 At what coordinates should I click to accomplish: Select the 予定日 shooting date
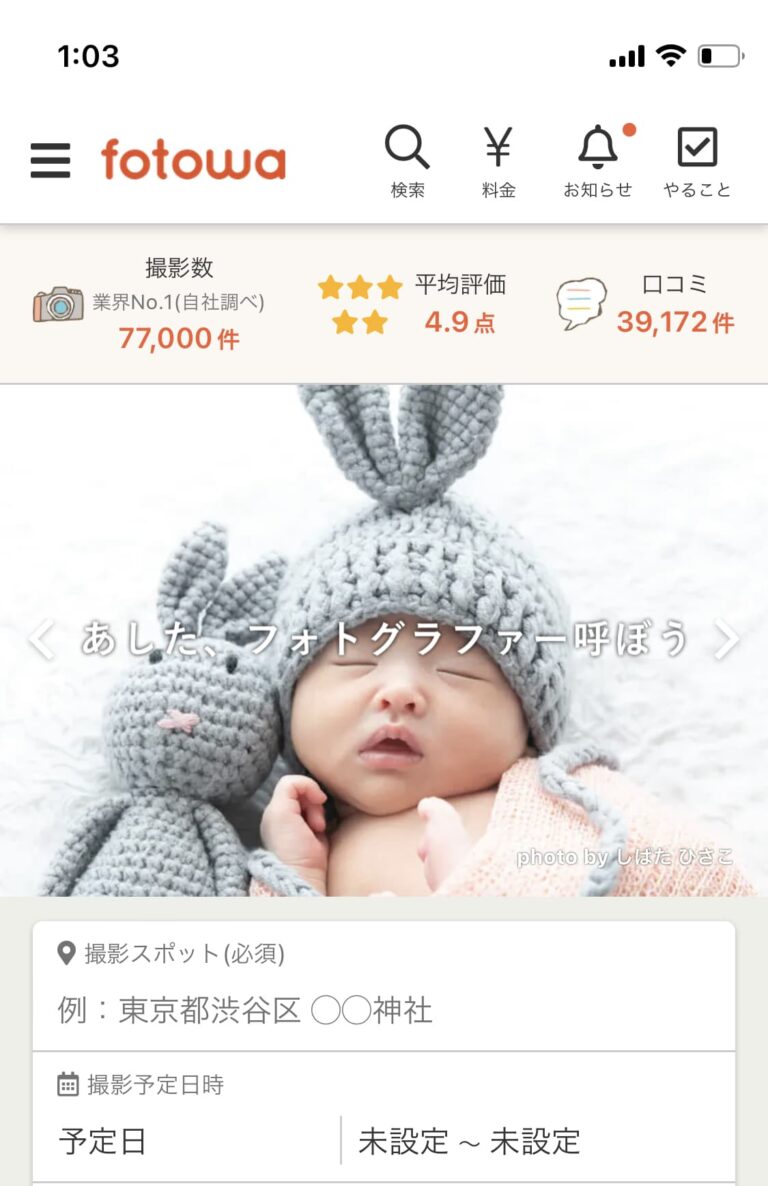pos(186,1141)
